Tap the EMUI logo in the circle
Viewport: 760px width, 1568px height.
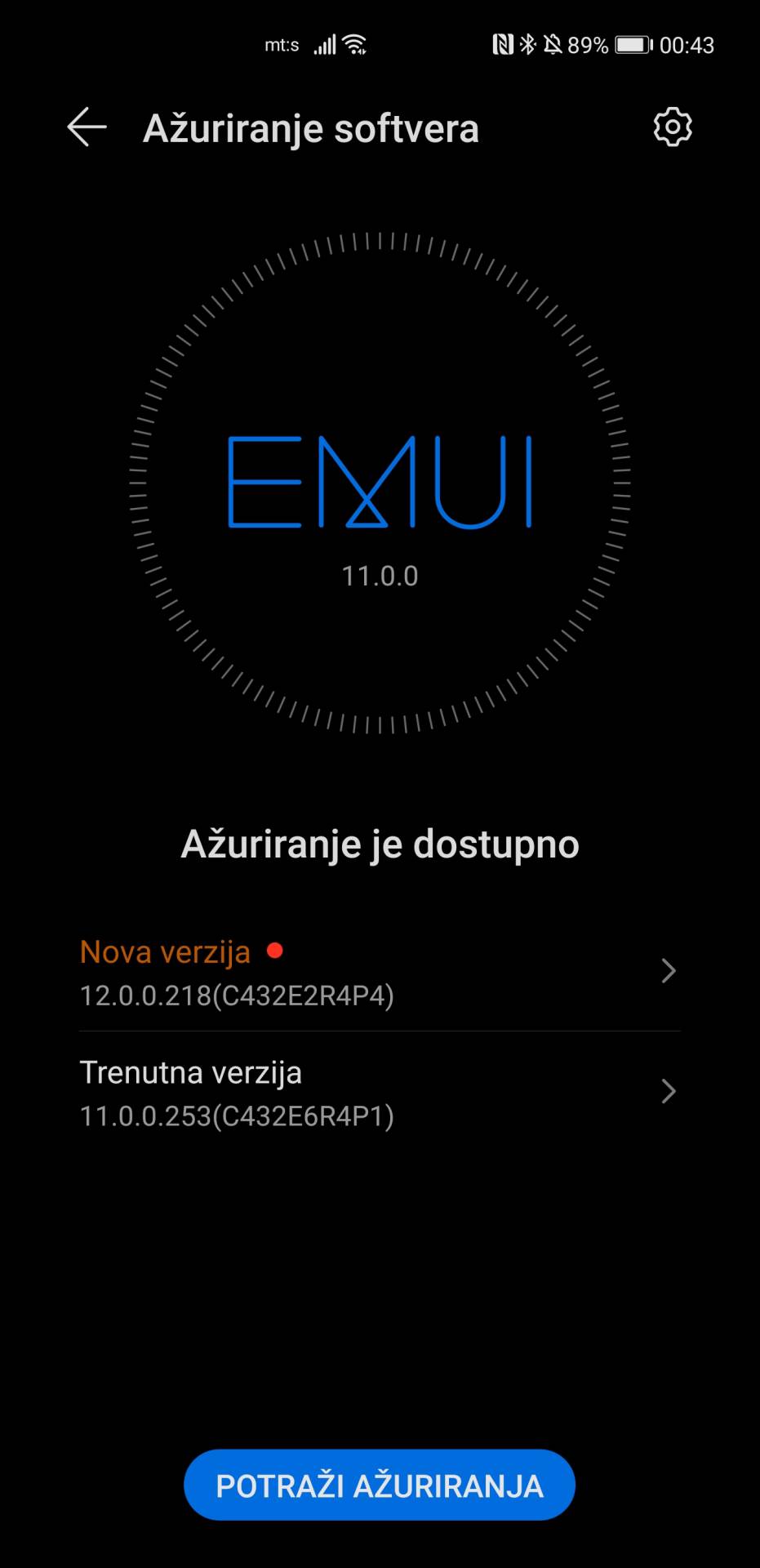point(380,482)
